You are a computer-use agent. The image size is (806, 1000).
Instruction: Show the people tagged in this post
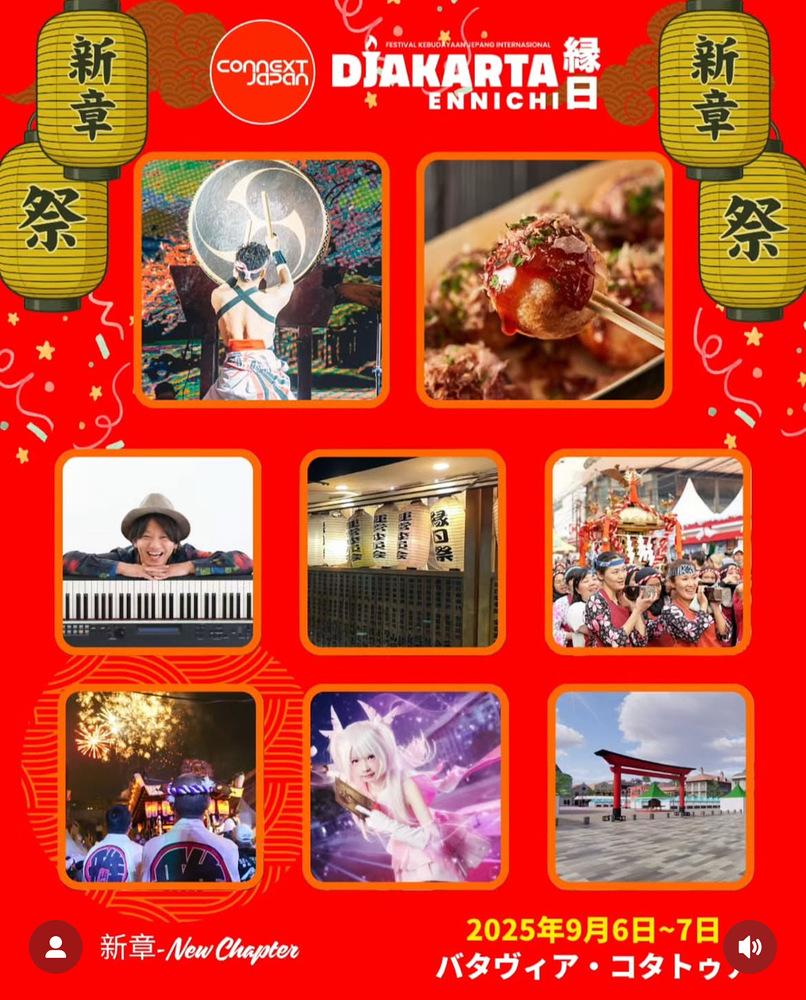[x=56, y=947]
